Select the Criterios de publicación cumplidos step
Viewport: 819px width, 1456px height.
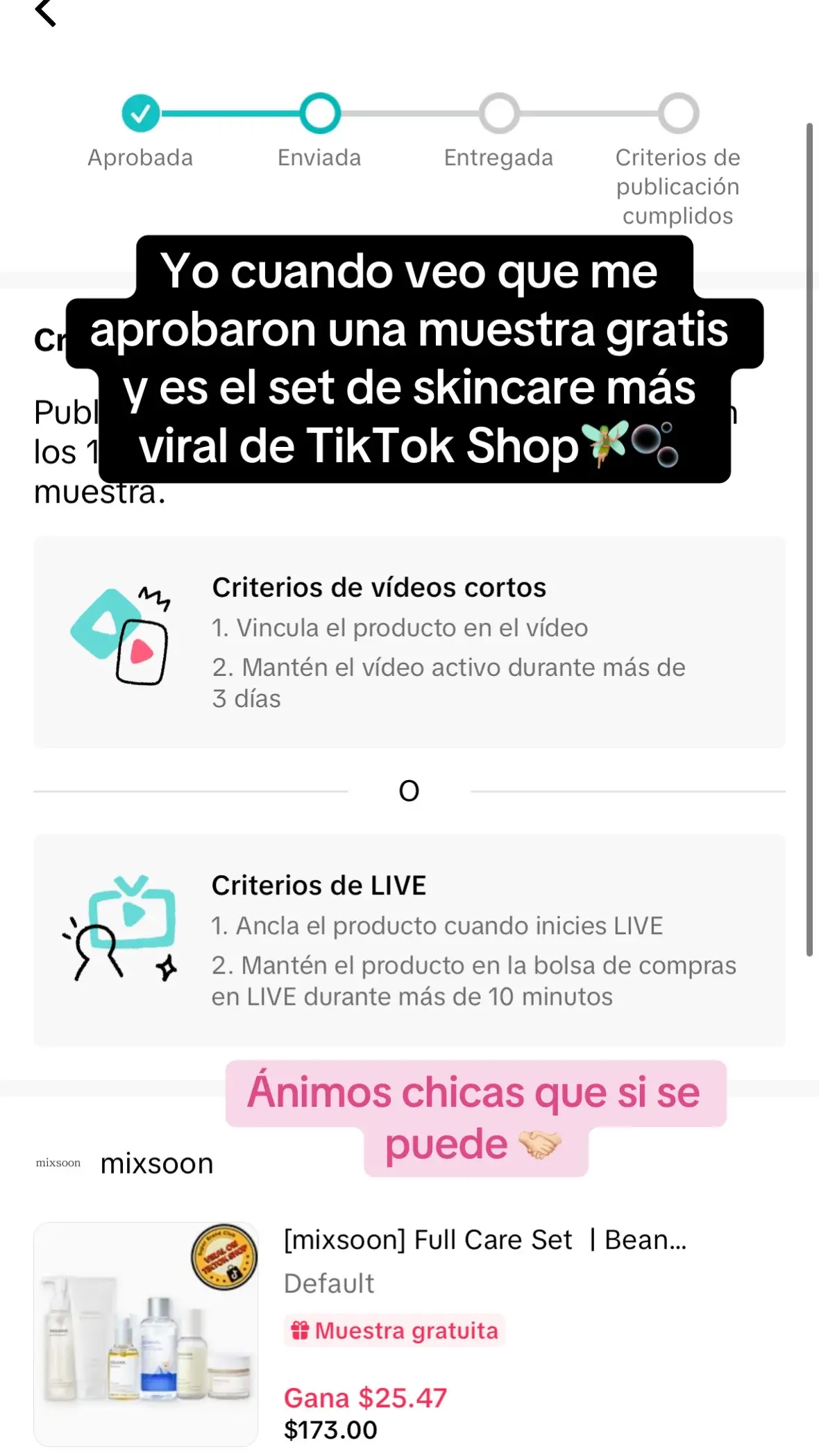tap(677, 113)
